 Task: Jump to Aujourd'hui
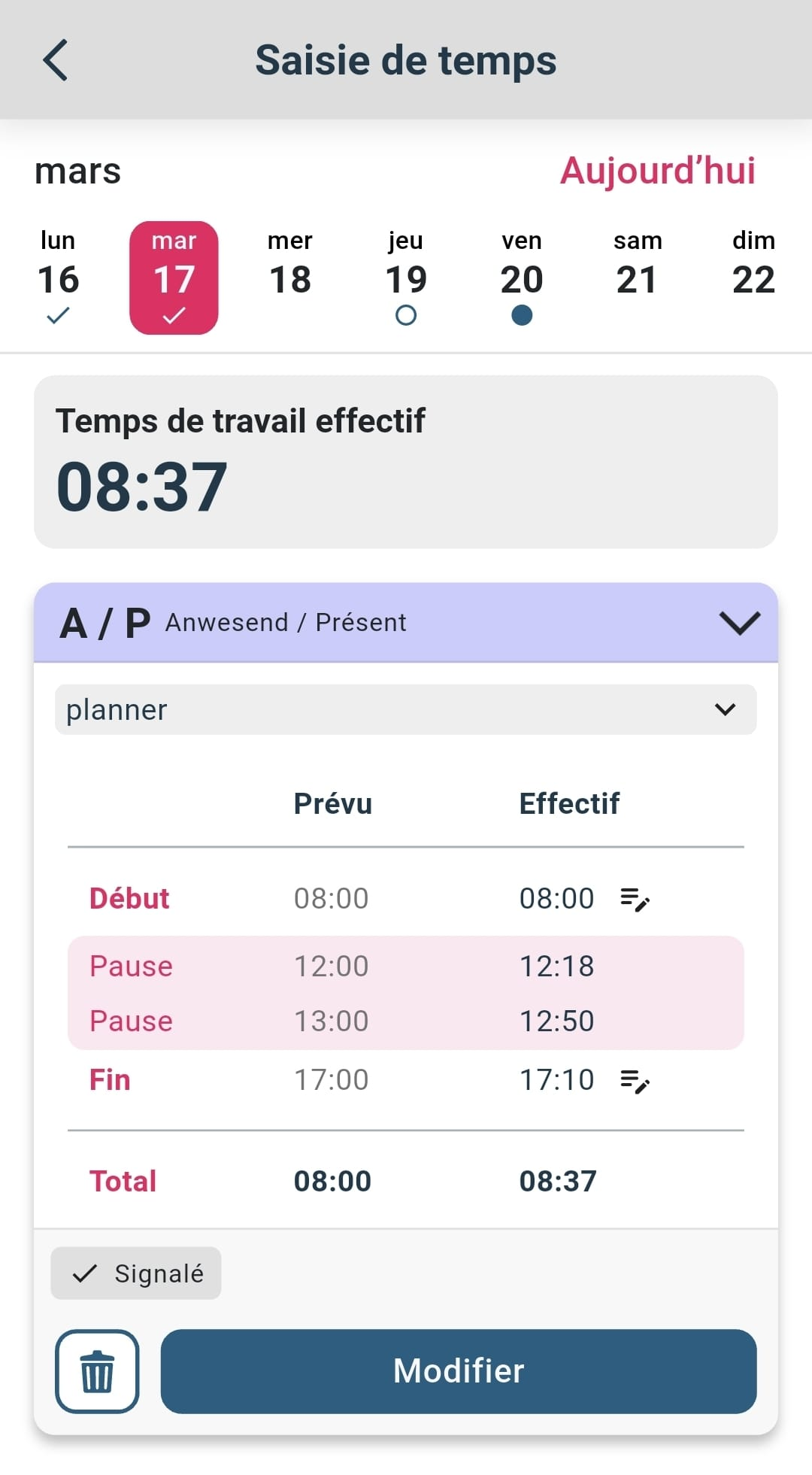[x=657, y=171]
